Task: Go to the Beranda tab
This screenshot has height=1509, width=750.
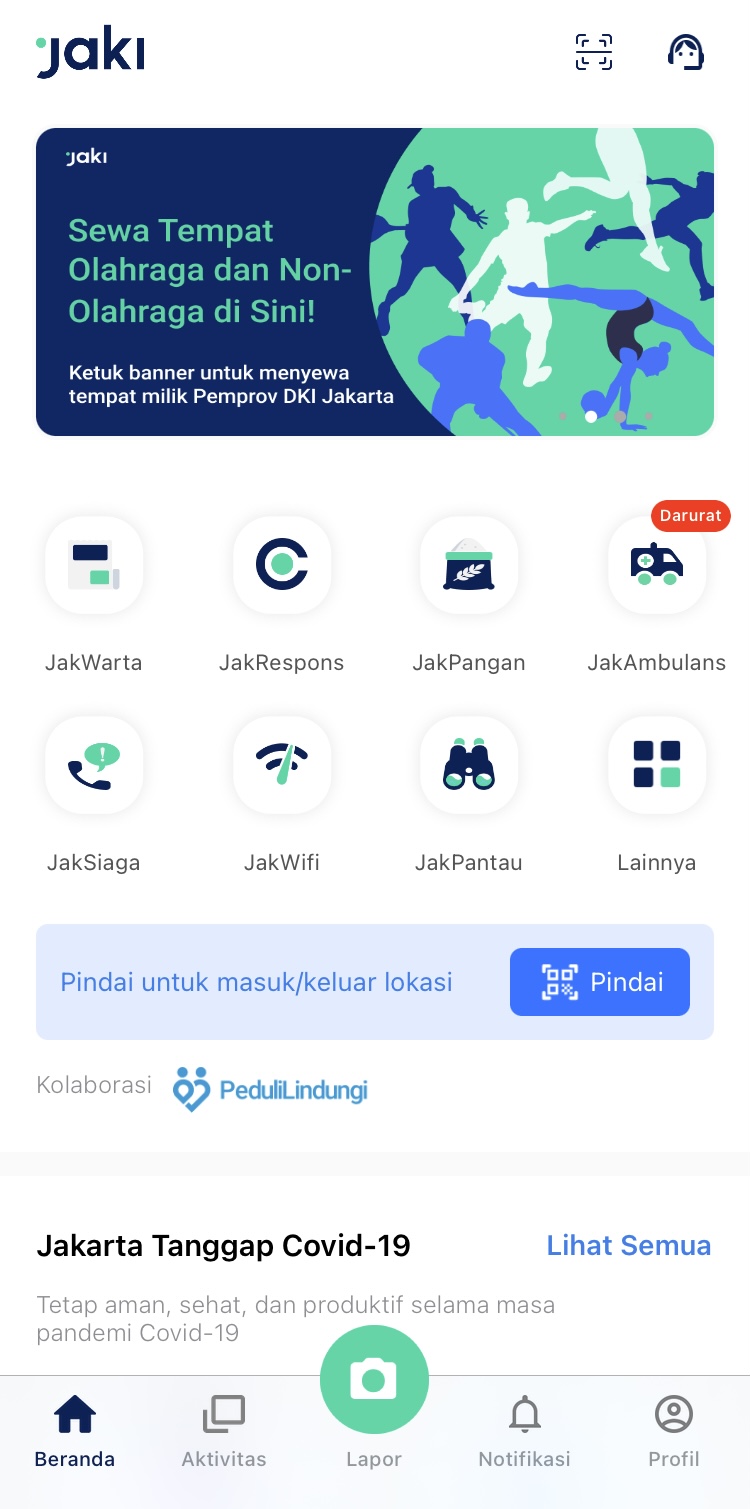Action: coord(75,1432)
